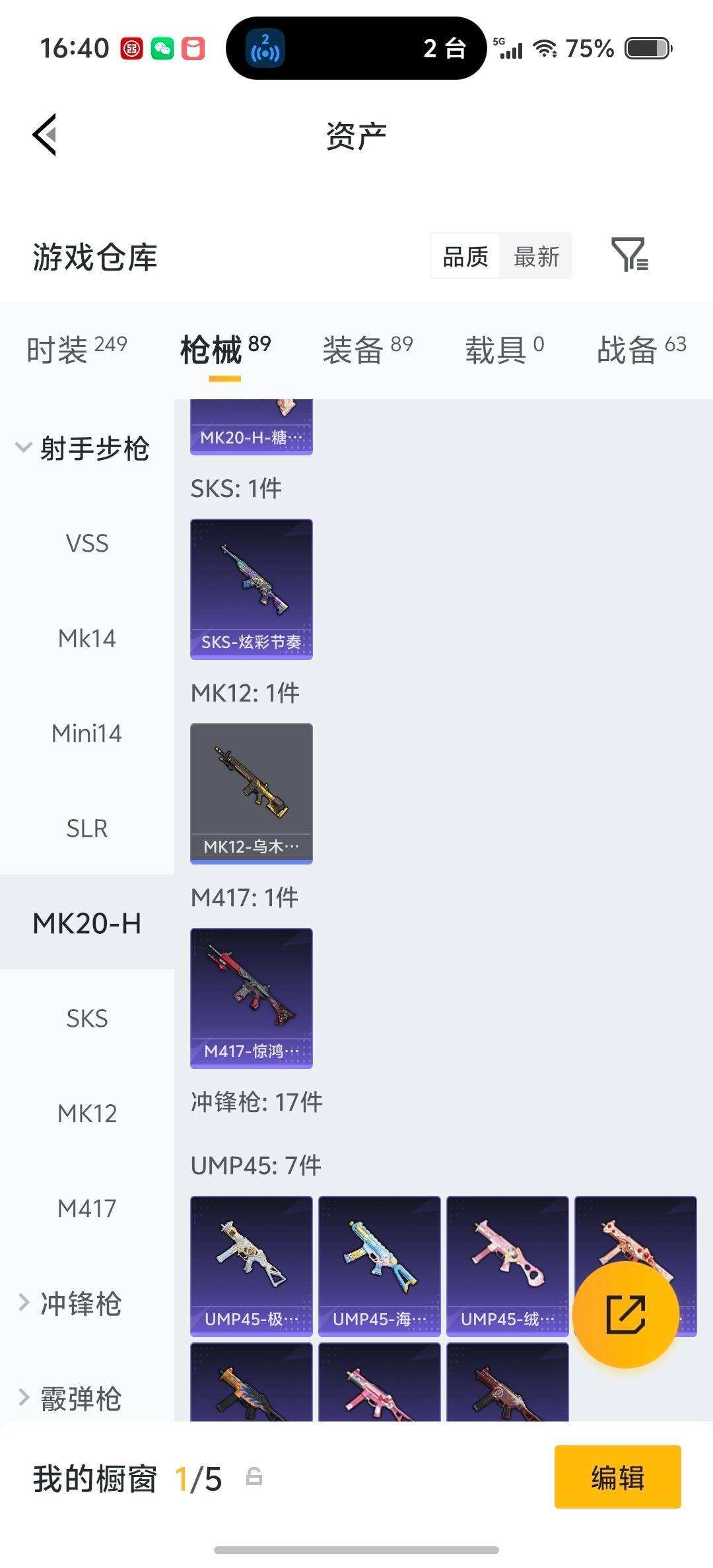Open the M417-惊鸿 skin tile

click(252, 998)
